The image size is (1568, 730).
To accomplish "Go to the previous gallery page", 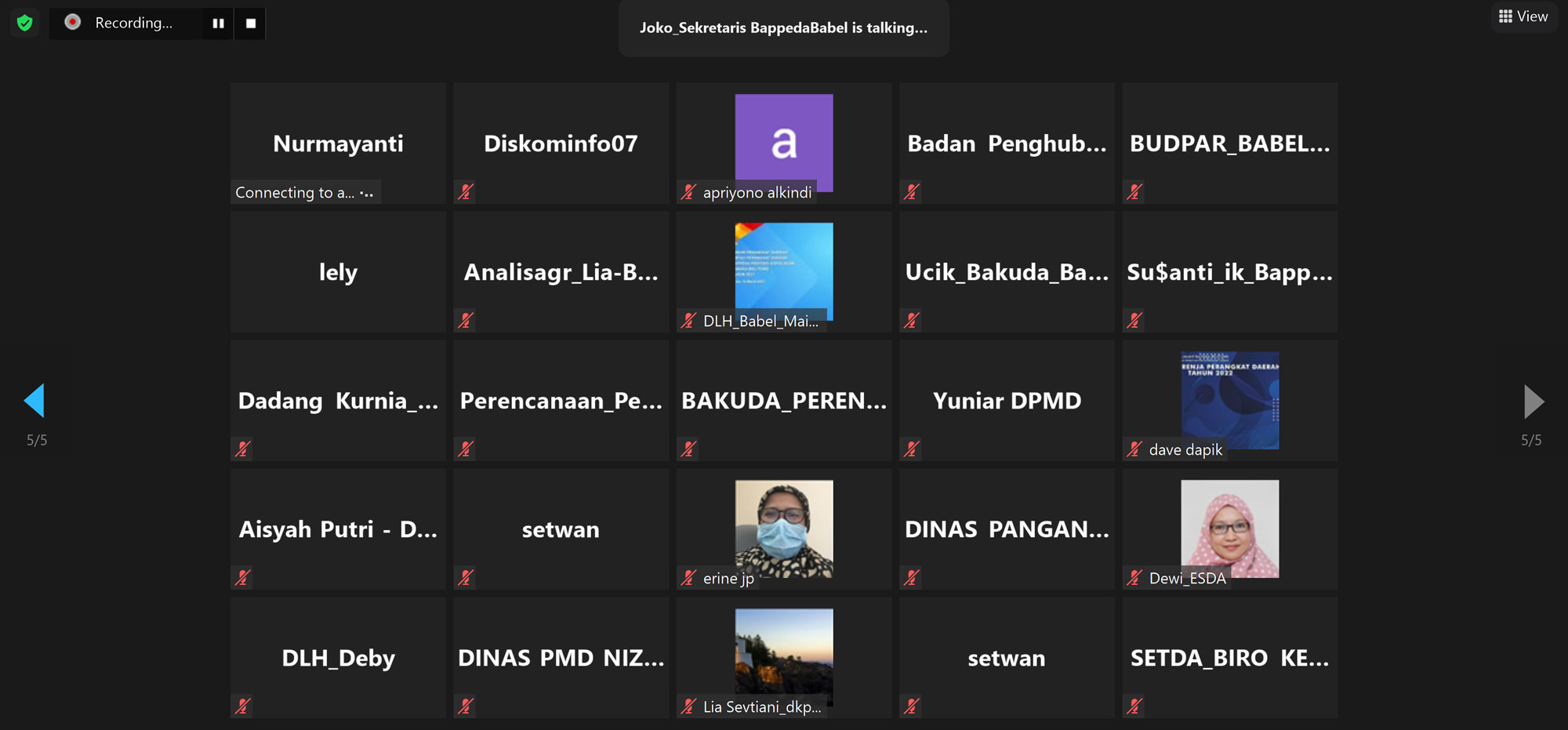I will tap(34, 401).
